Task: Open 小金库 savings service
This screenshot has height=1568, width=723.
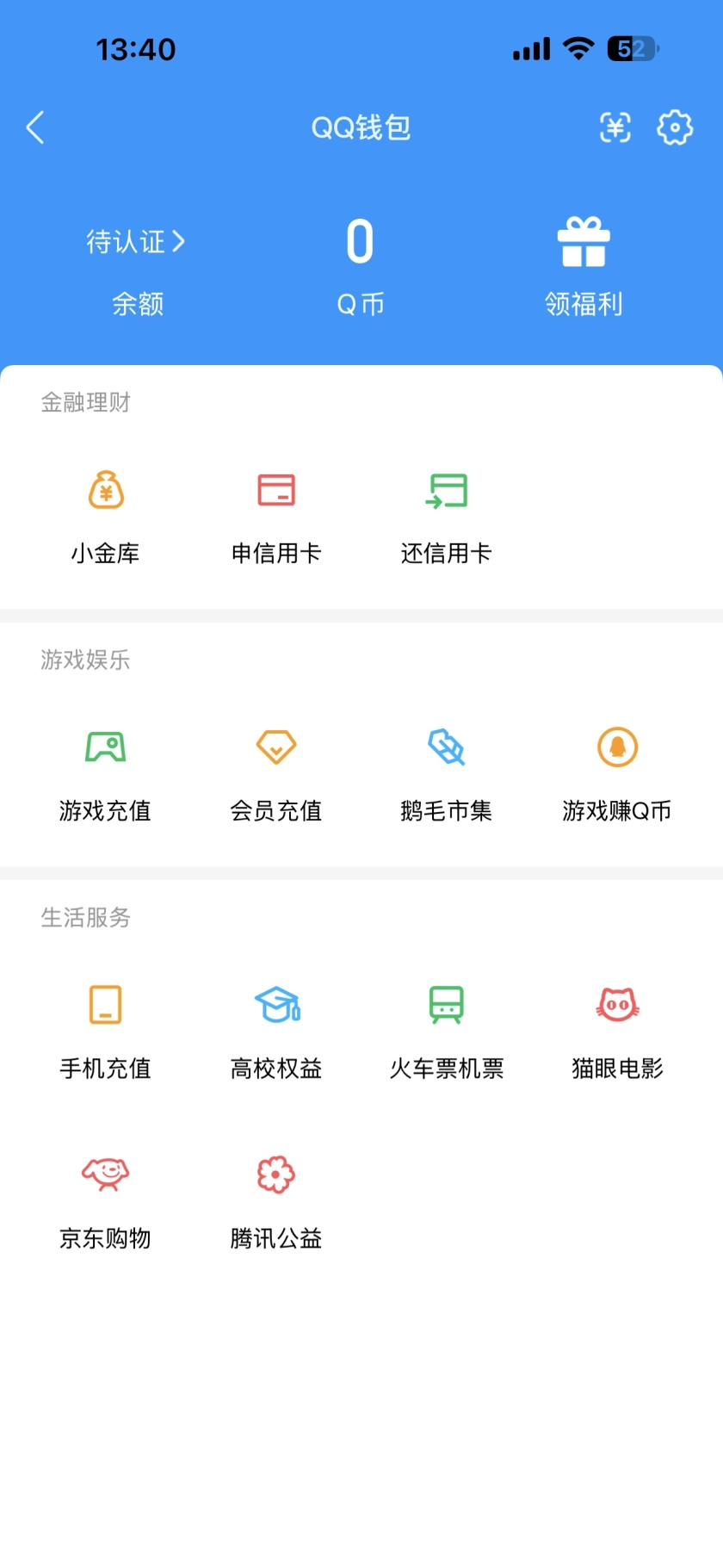Action: [105, 512]
